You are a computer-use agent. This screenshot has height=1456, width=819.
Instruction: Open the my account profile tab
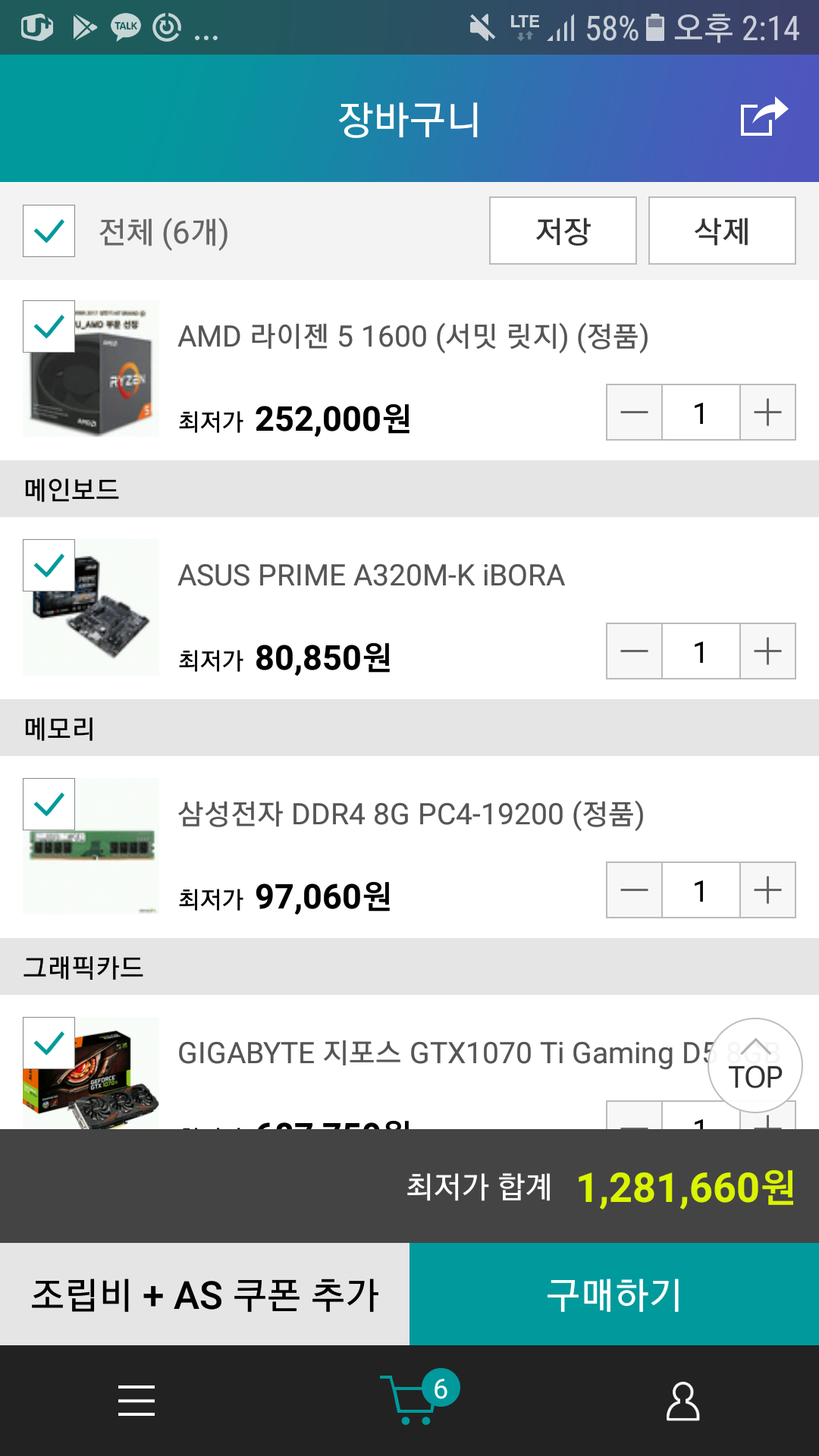coord(682,1400)
